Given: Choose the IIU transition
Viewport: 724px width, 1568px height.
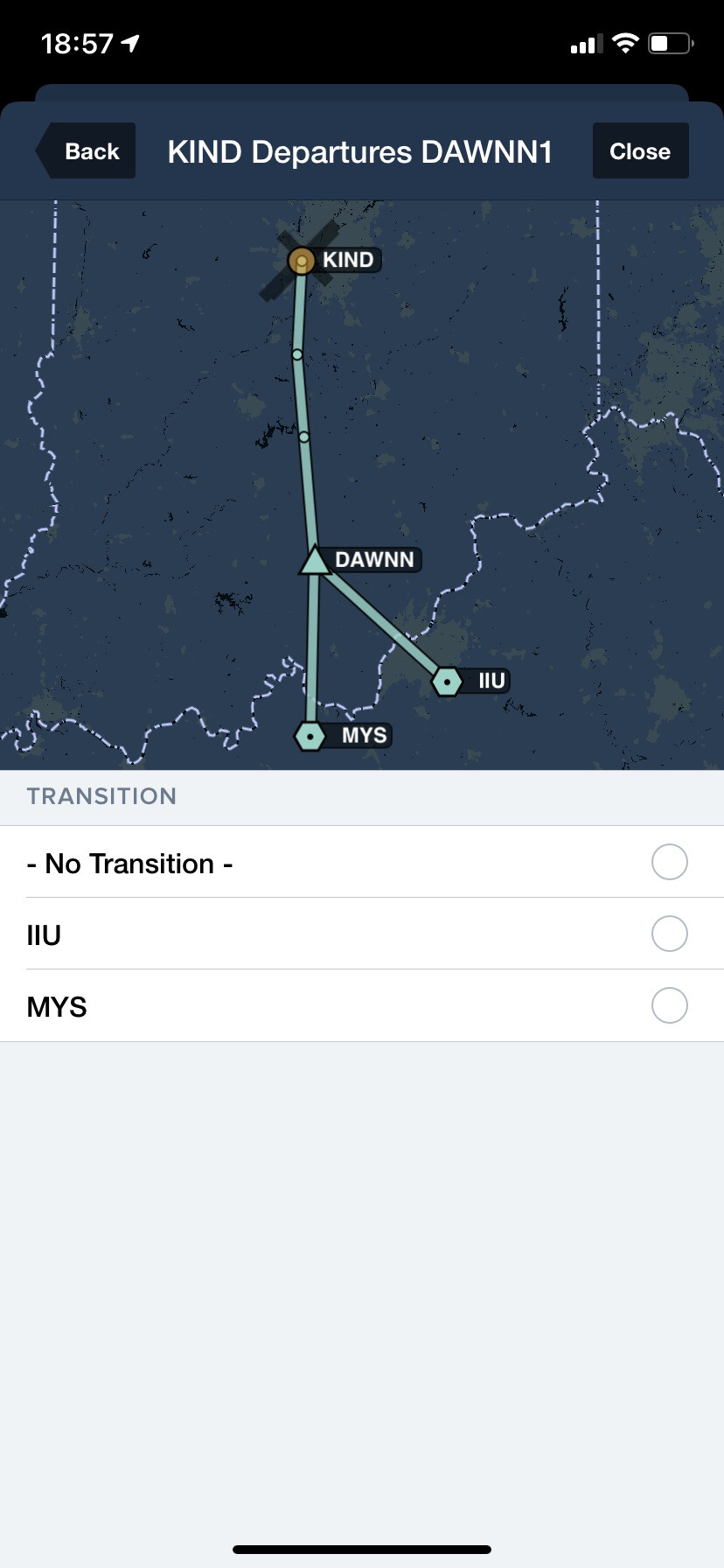Looking at the screenshot, I should coord(669,934).
